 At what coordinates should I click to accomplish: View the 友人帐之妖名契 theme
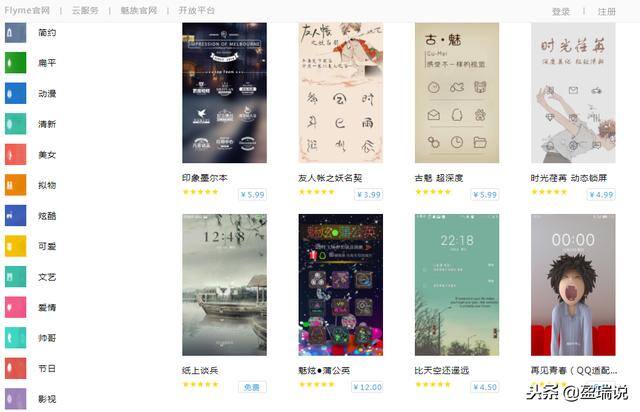(x=340, y=92)
